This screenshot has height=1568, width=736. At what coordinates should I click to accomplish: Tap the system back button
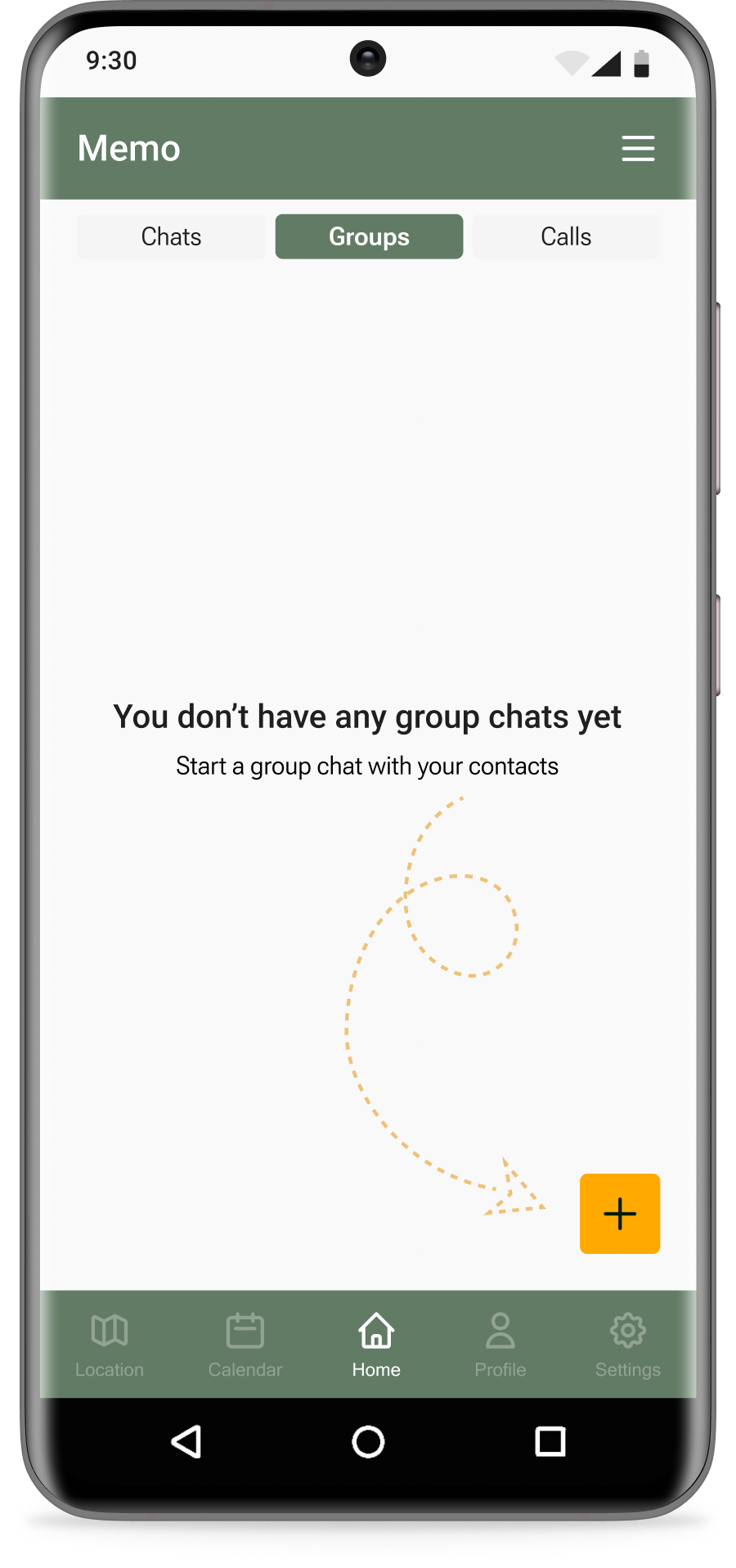tap(186, 1441)
